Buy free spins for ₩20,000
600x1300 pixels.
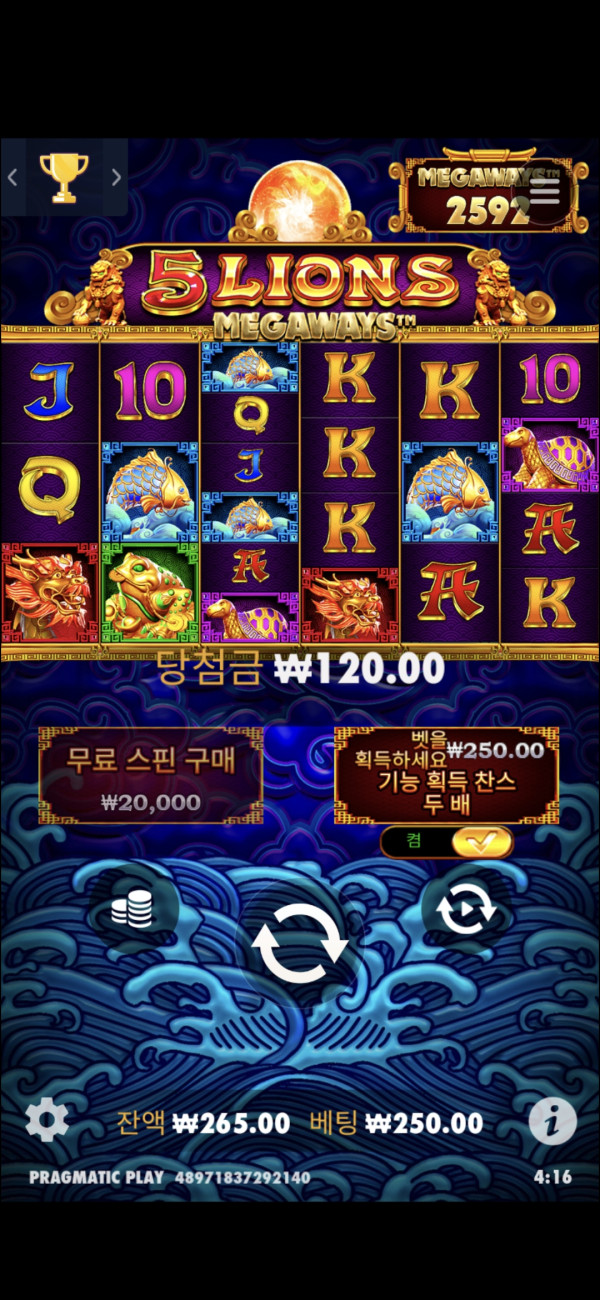150,775
